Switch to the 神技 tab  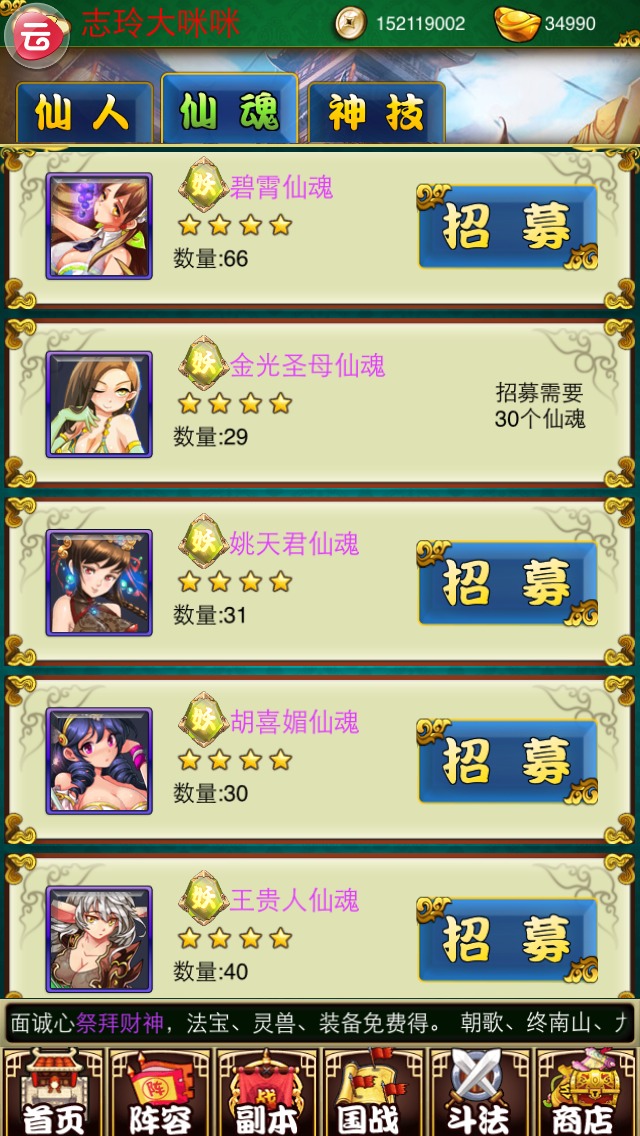(x=376, y=113)
